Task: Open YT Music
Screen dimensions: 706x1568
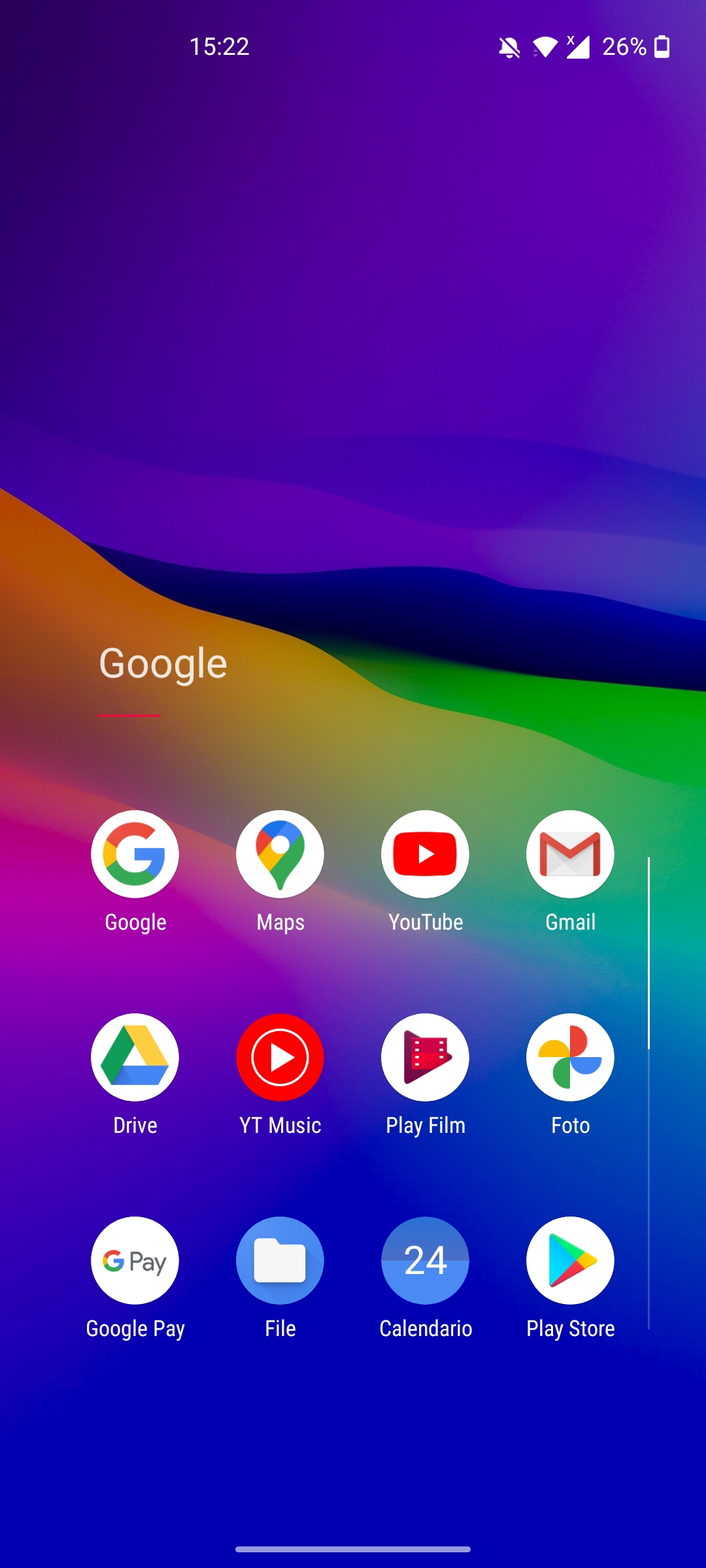Action: click(x=280, y=1057)
